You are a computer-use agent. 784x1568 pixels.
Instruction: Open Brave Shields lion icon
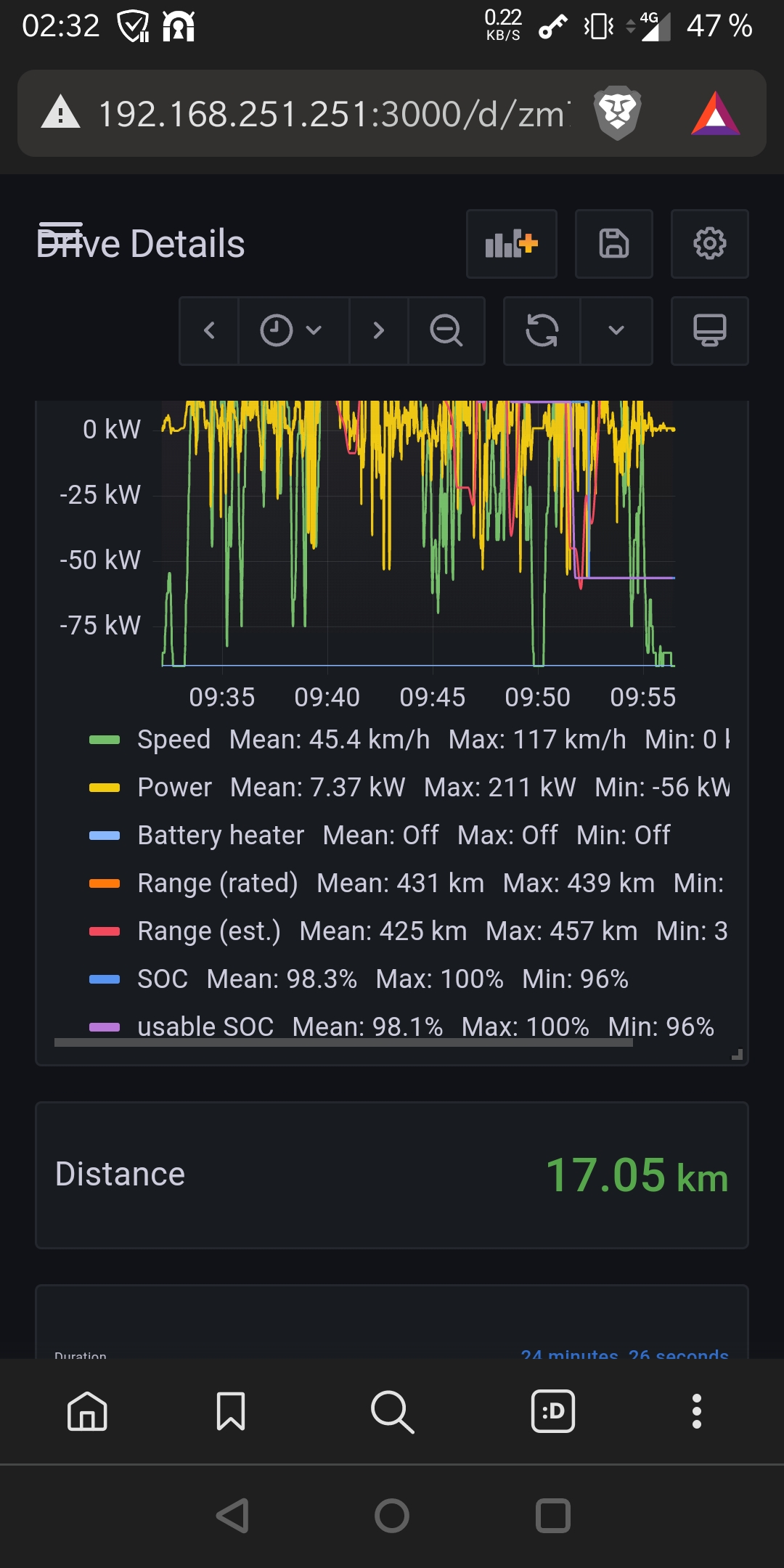[617, 114]
